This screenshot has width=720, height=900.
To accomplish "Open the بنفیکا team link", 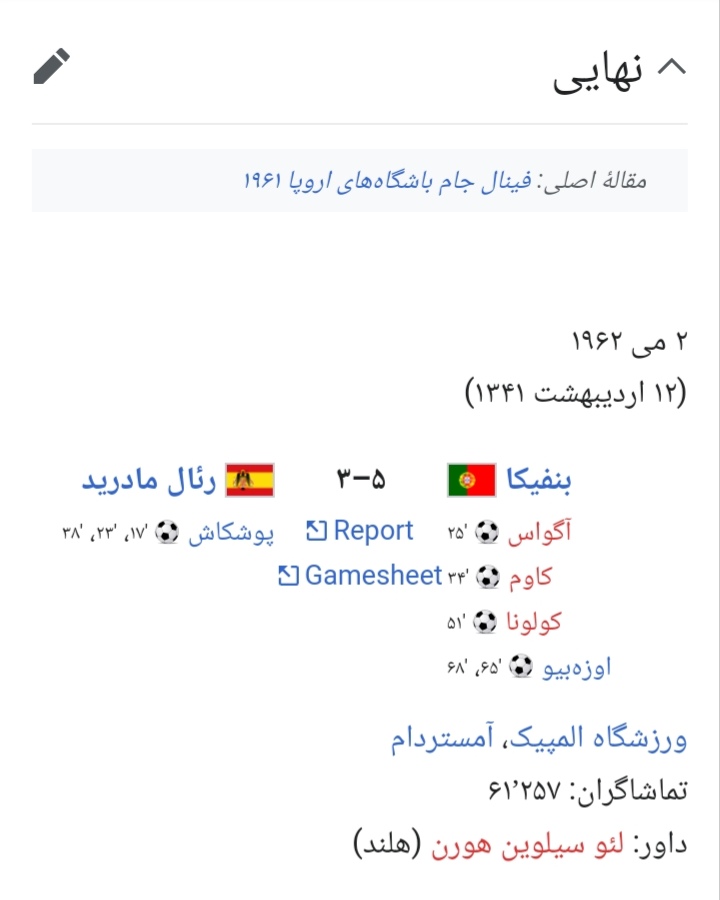I will [538, 481].
